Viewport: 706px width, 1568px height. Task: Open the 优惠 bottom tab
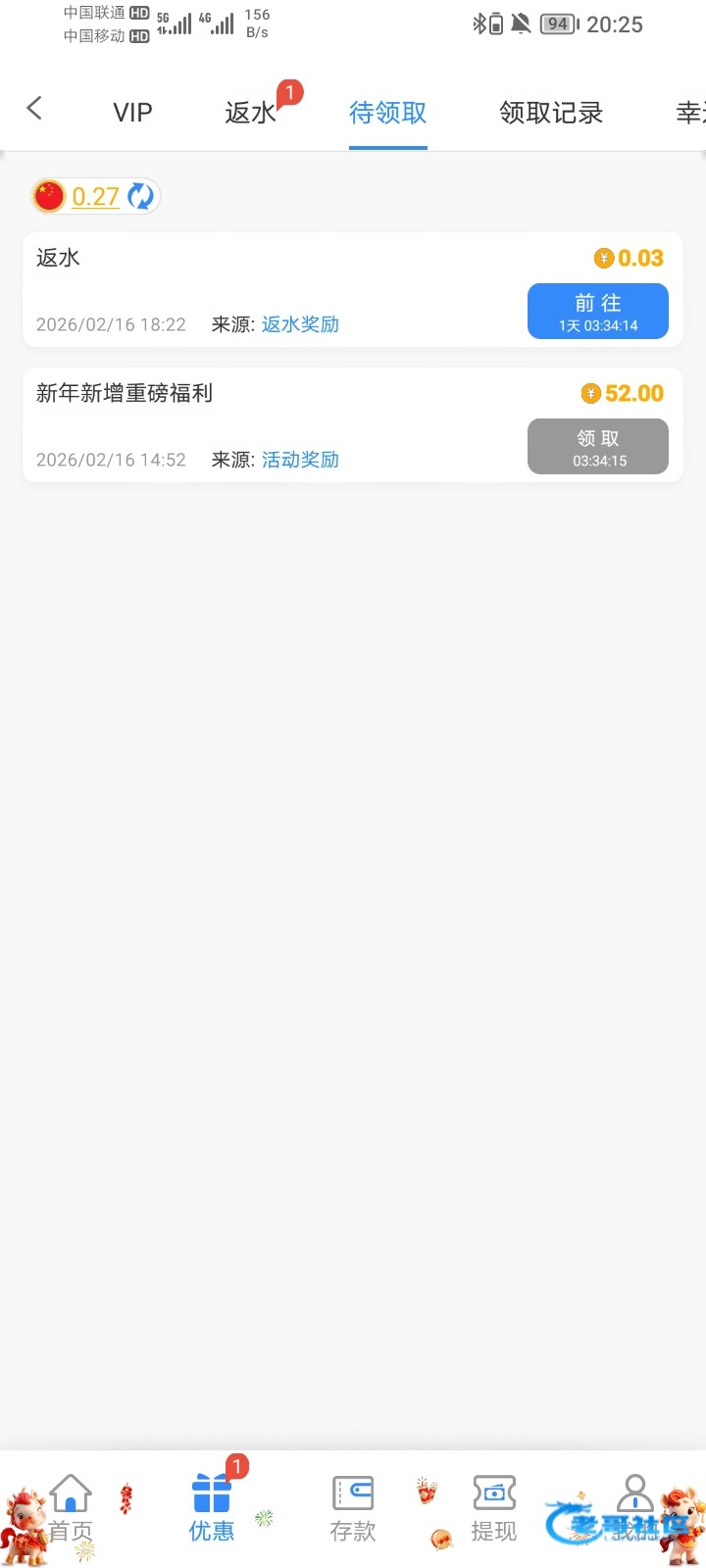(212, 1507)
